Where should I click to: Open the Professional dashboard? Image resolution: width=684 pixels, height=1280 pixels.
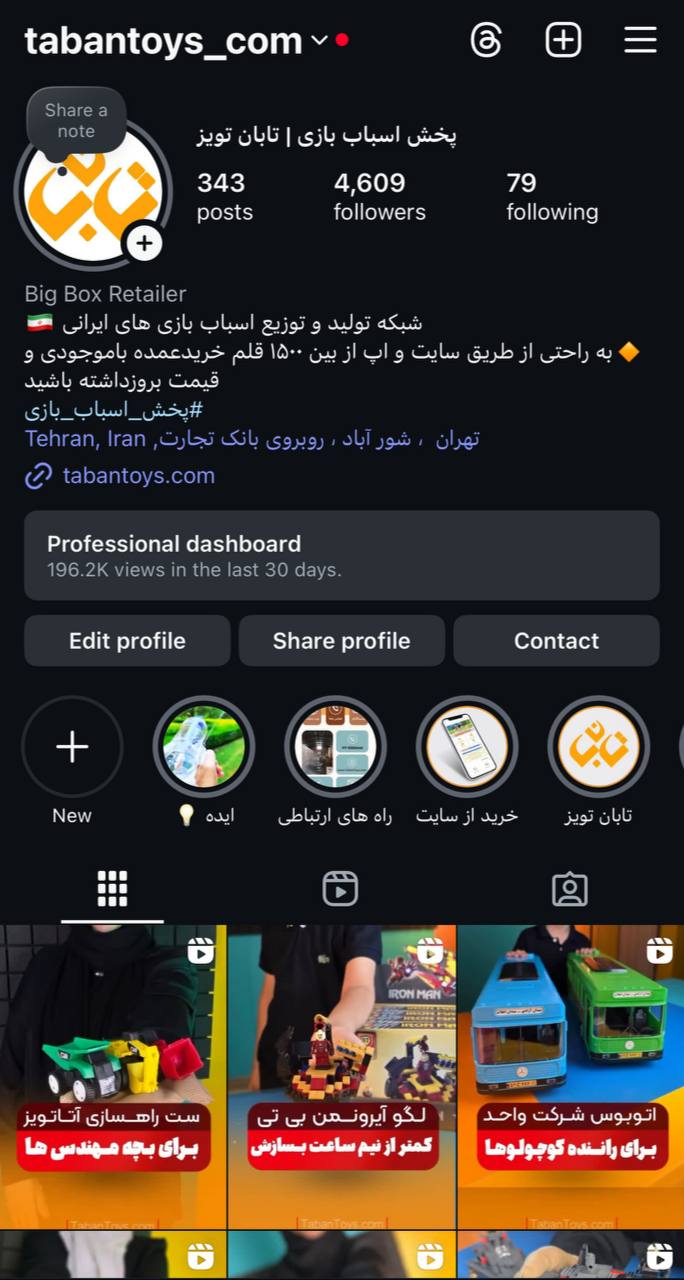tap(342, 556)
